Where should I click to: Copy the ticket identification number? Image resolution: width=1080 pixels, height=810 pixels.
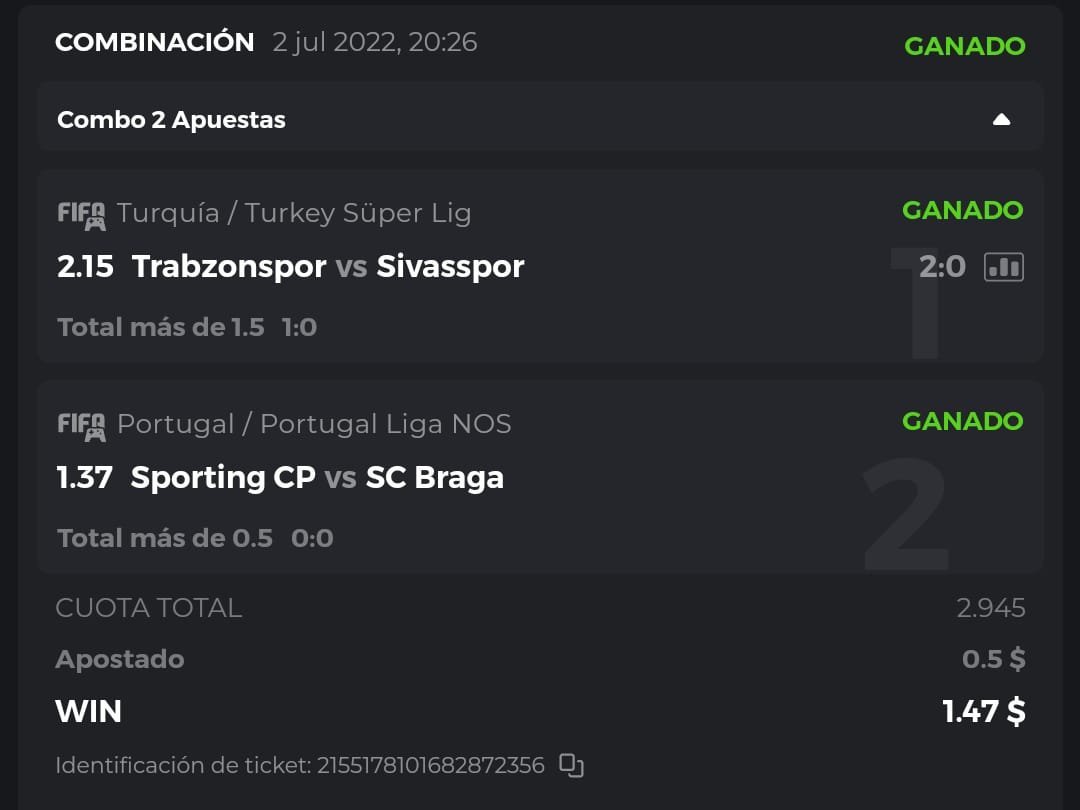[571, 765]
